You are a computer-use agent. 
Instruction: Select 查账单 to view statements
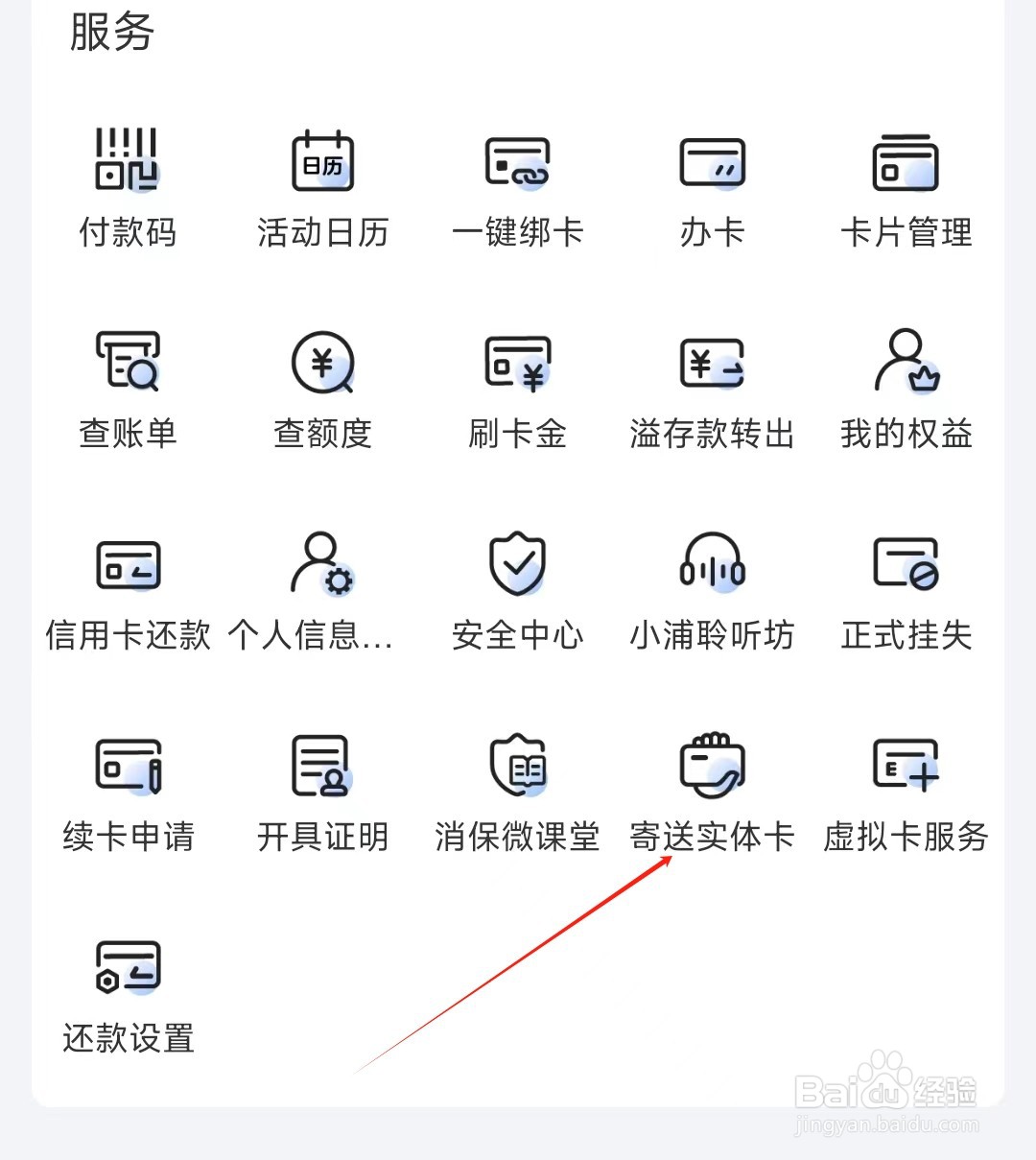(x=128, y=389)
